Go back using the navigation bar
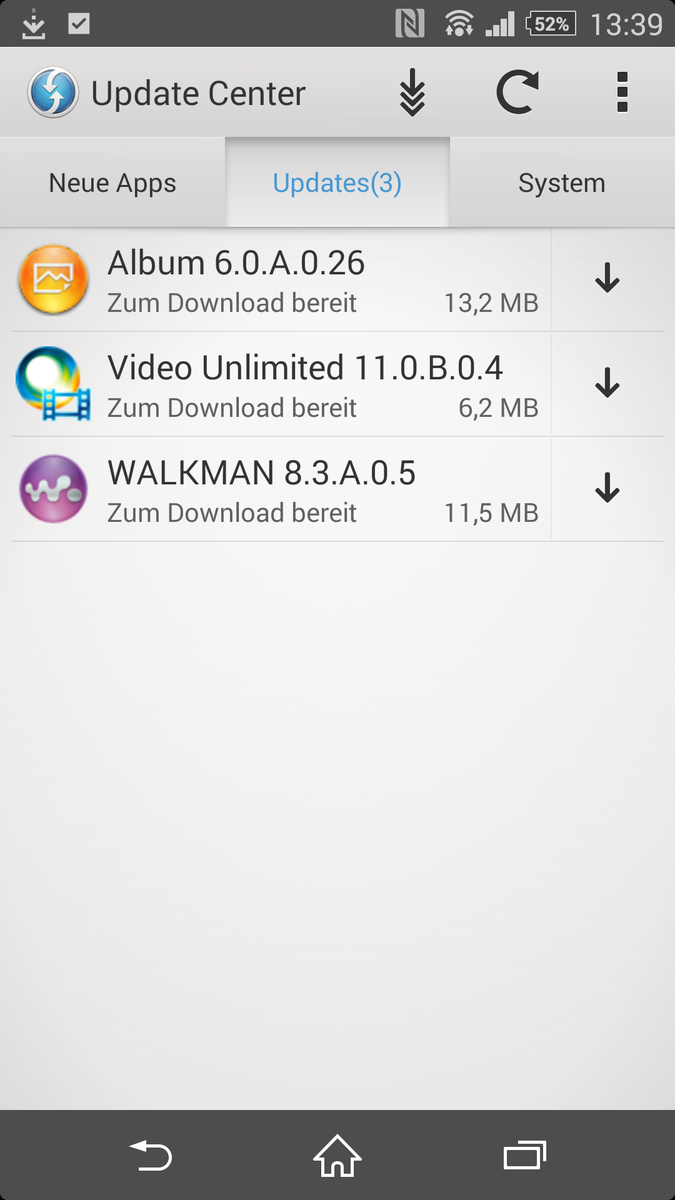Screen dimensions: 675x1200 tap(151, 1156)
